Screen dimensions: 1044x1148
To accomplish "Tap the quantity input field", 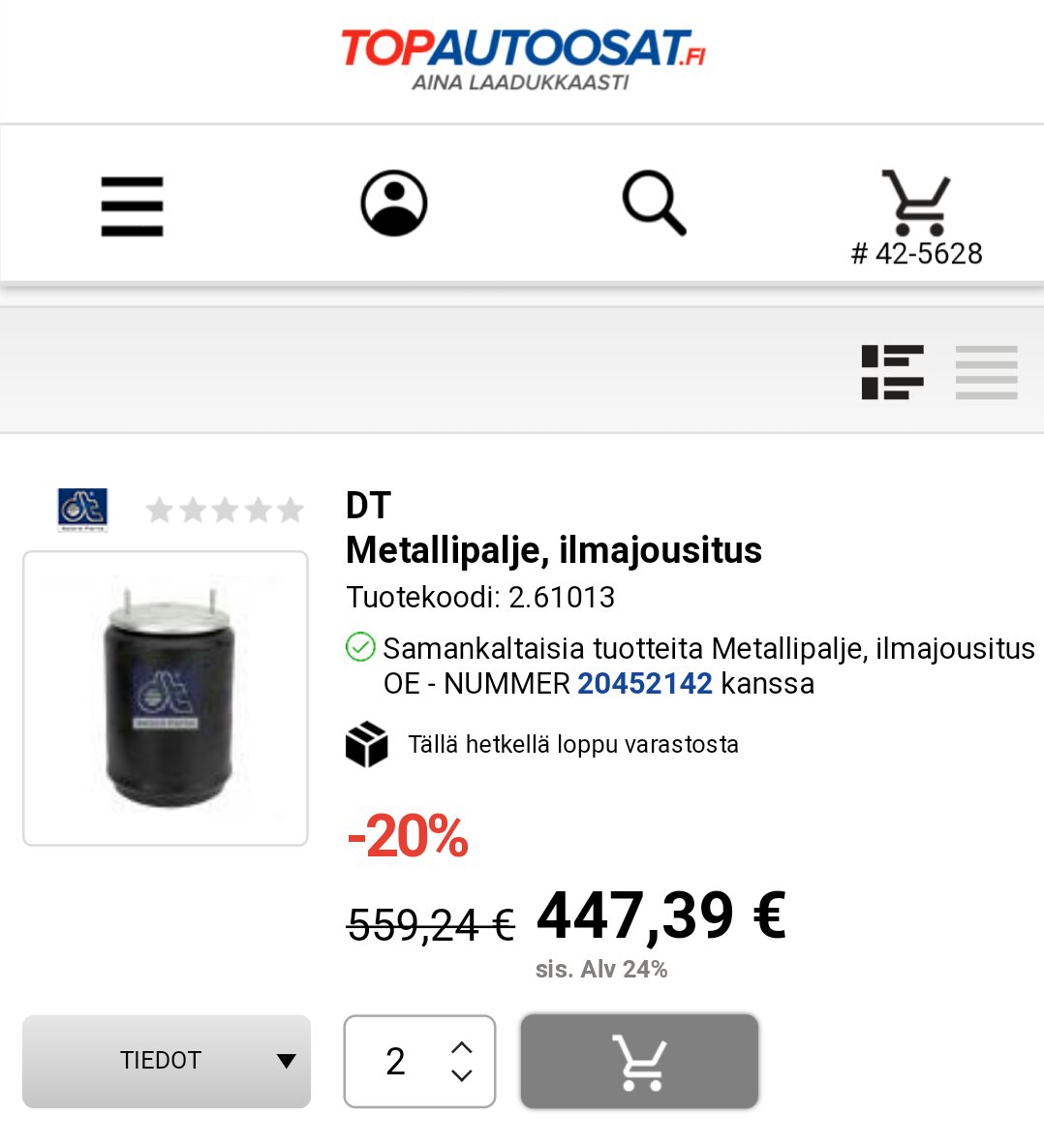I will 395,1061.
